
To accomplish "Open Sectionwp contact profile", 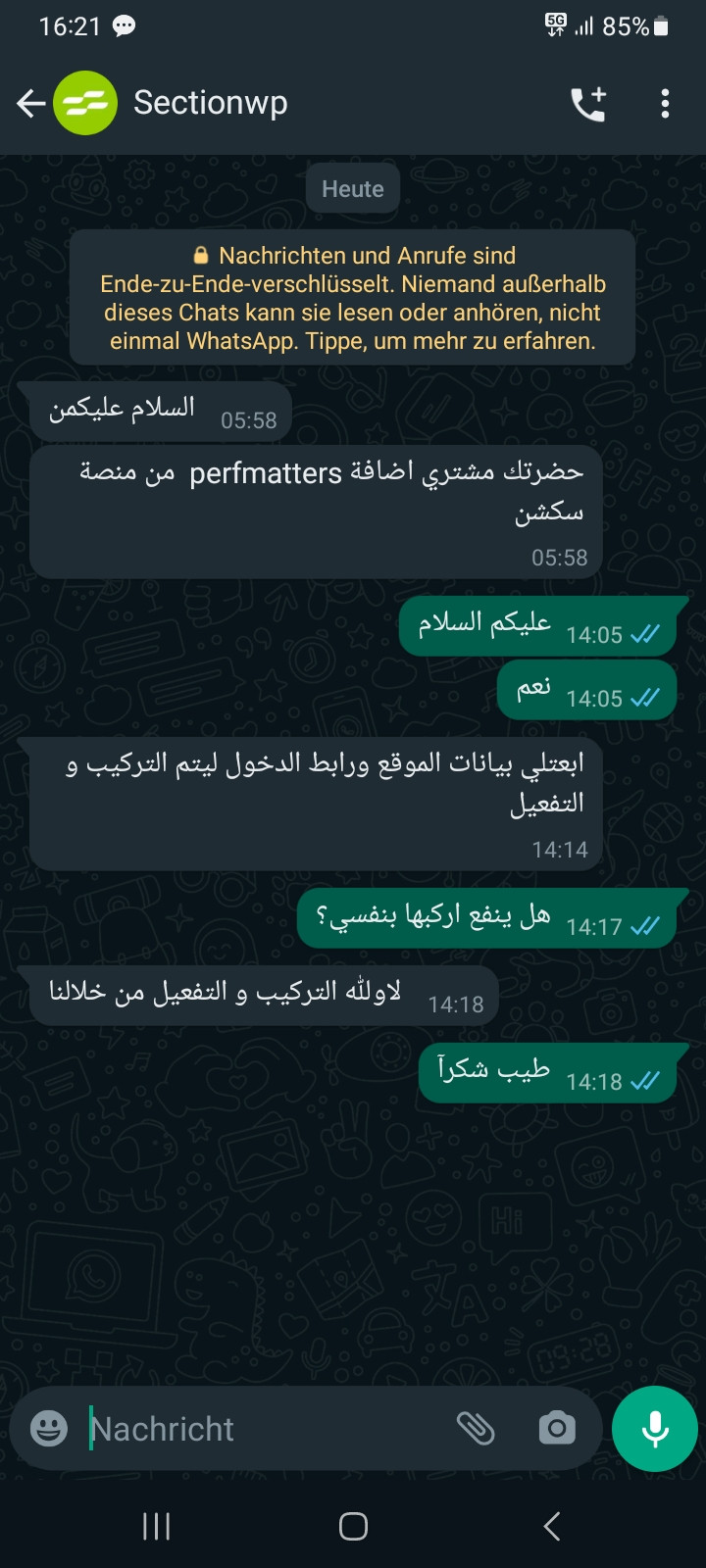I will click(210, 103).
